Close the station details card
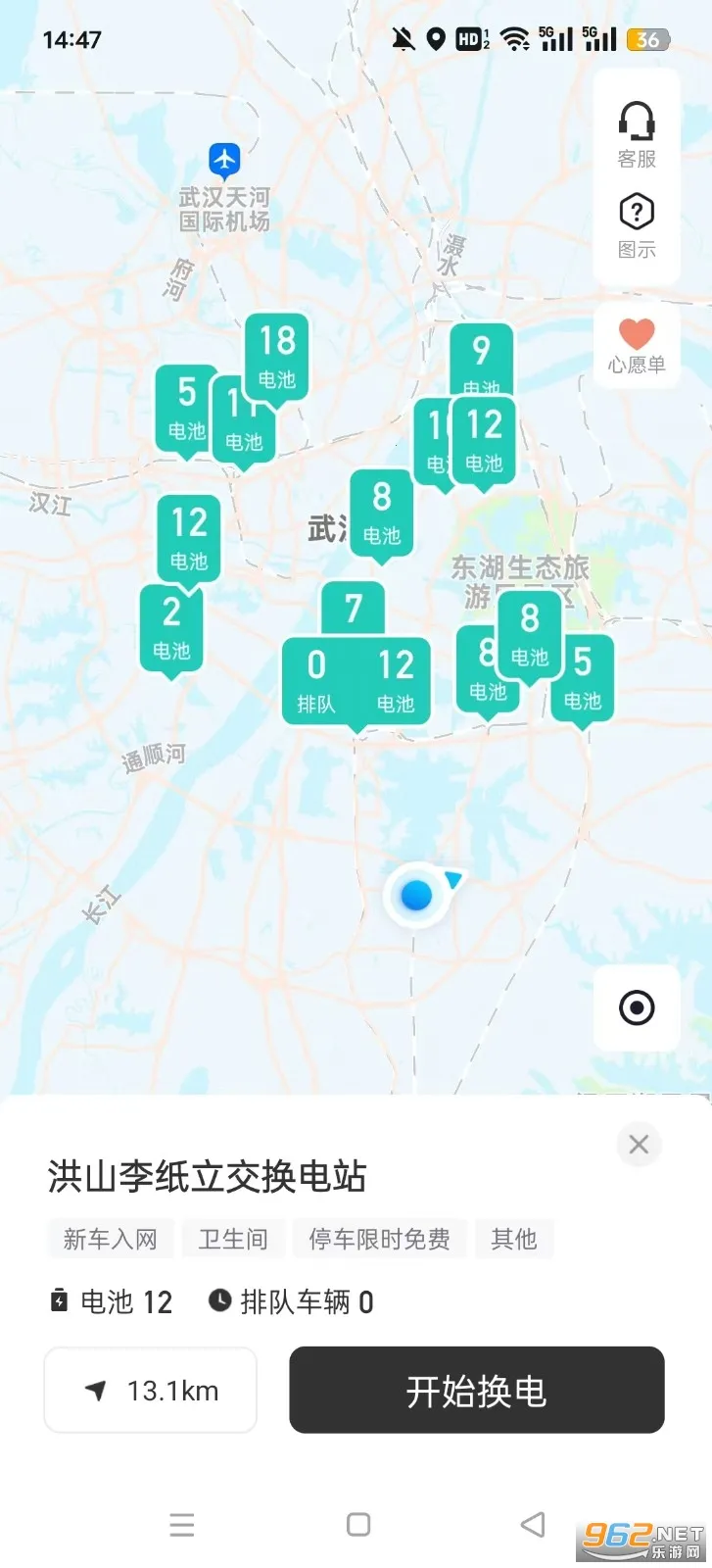 click(x=639, y=1144)
